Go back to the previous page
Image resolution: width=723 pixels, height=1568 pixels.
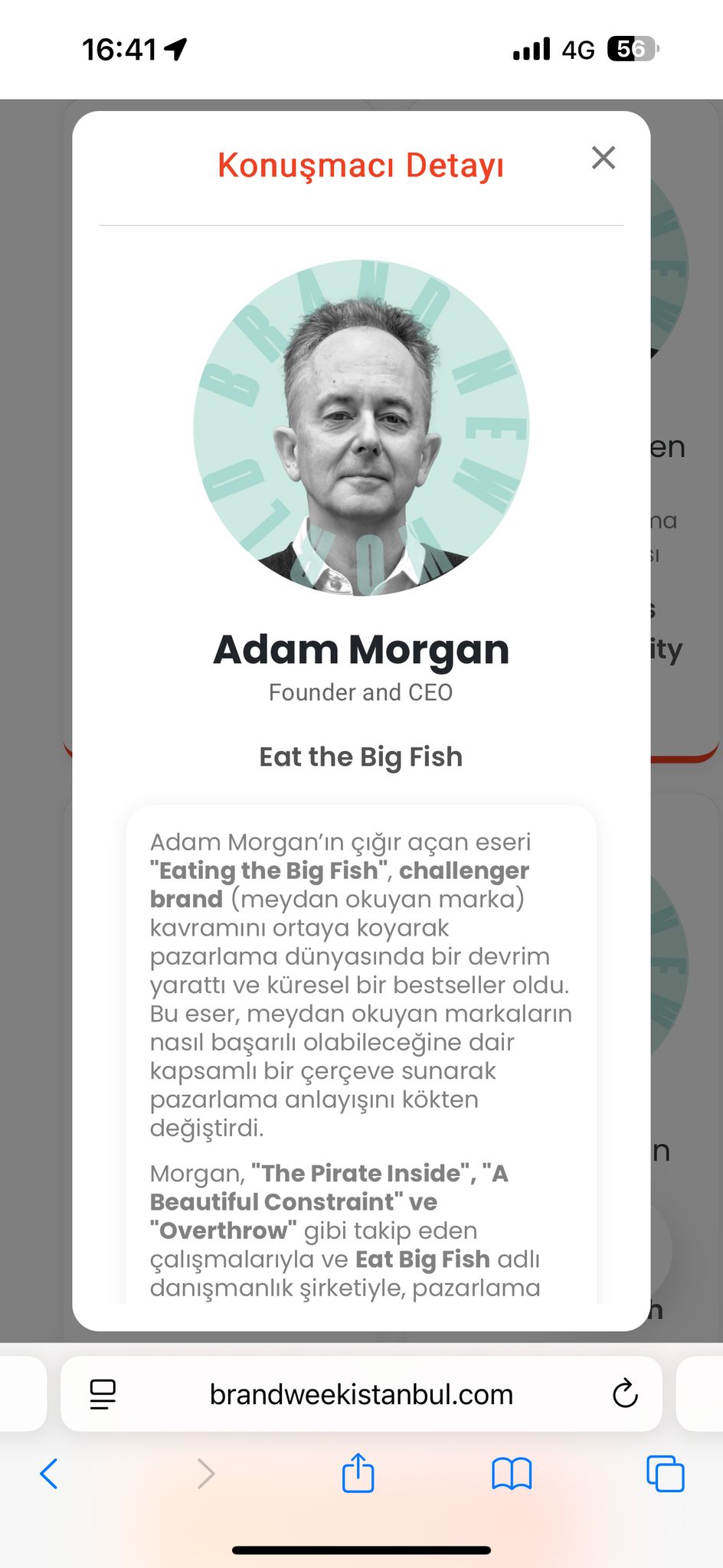[49, 1473]
